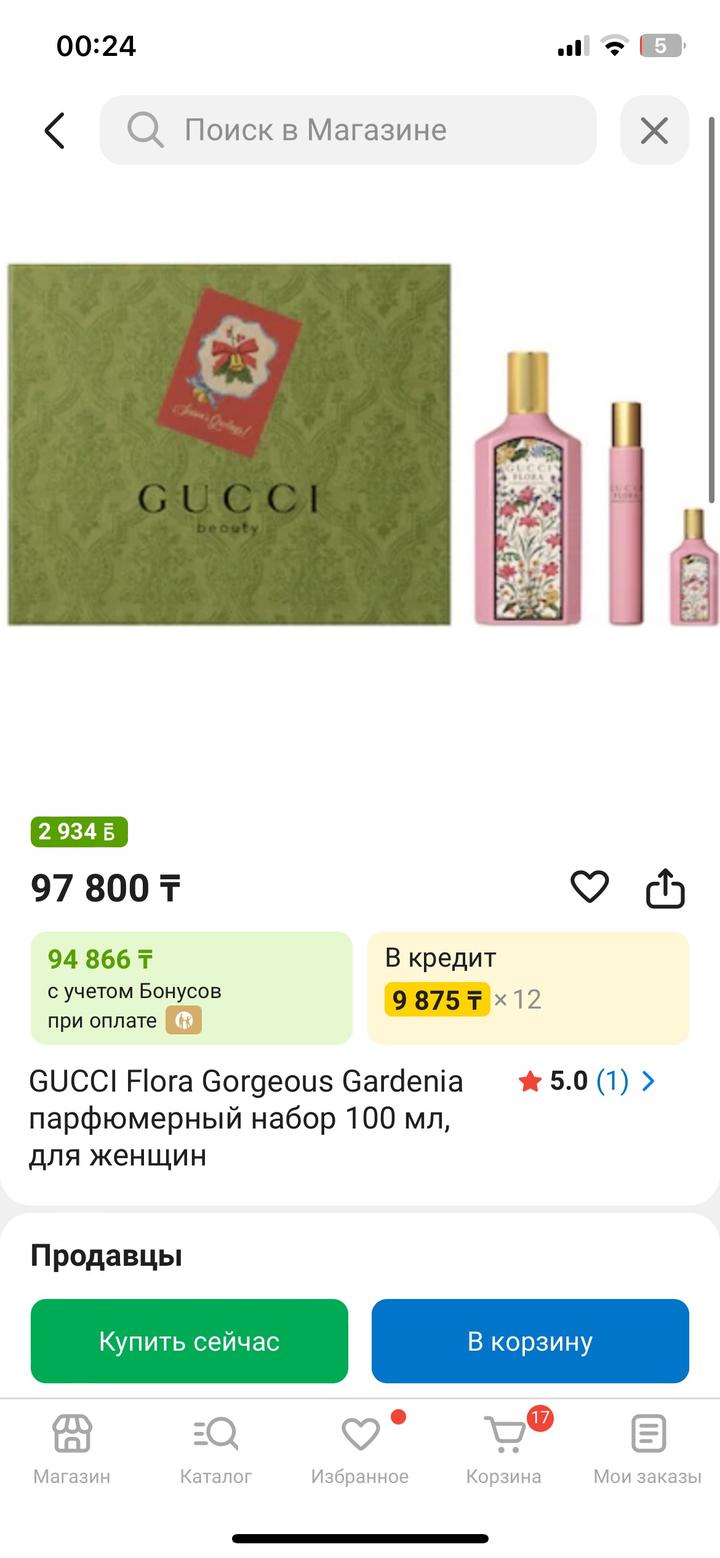
Task: Switch to Мои заказы tab
Action: [x=648, y=1448]
